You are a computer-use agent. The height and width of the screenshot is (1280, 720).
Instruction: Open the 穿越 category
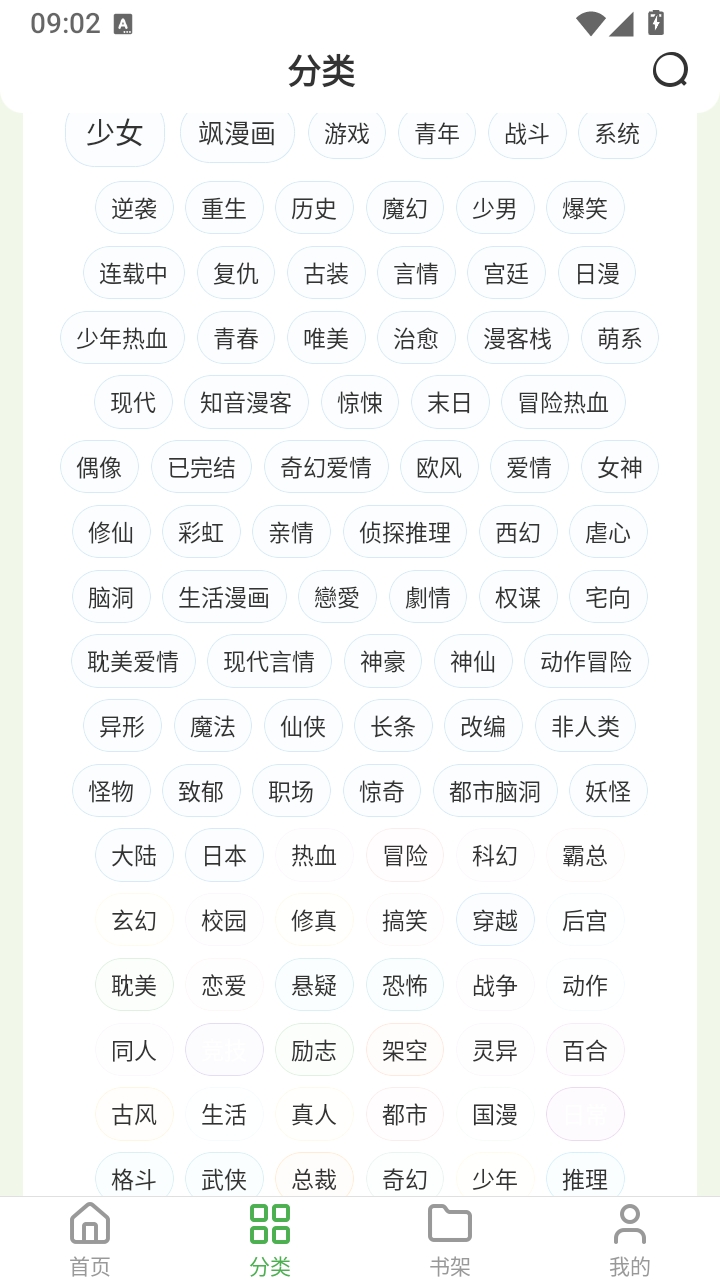pyautogui.click(x=495, y=920)
